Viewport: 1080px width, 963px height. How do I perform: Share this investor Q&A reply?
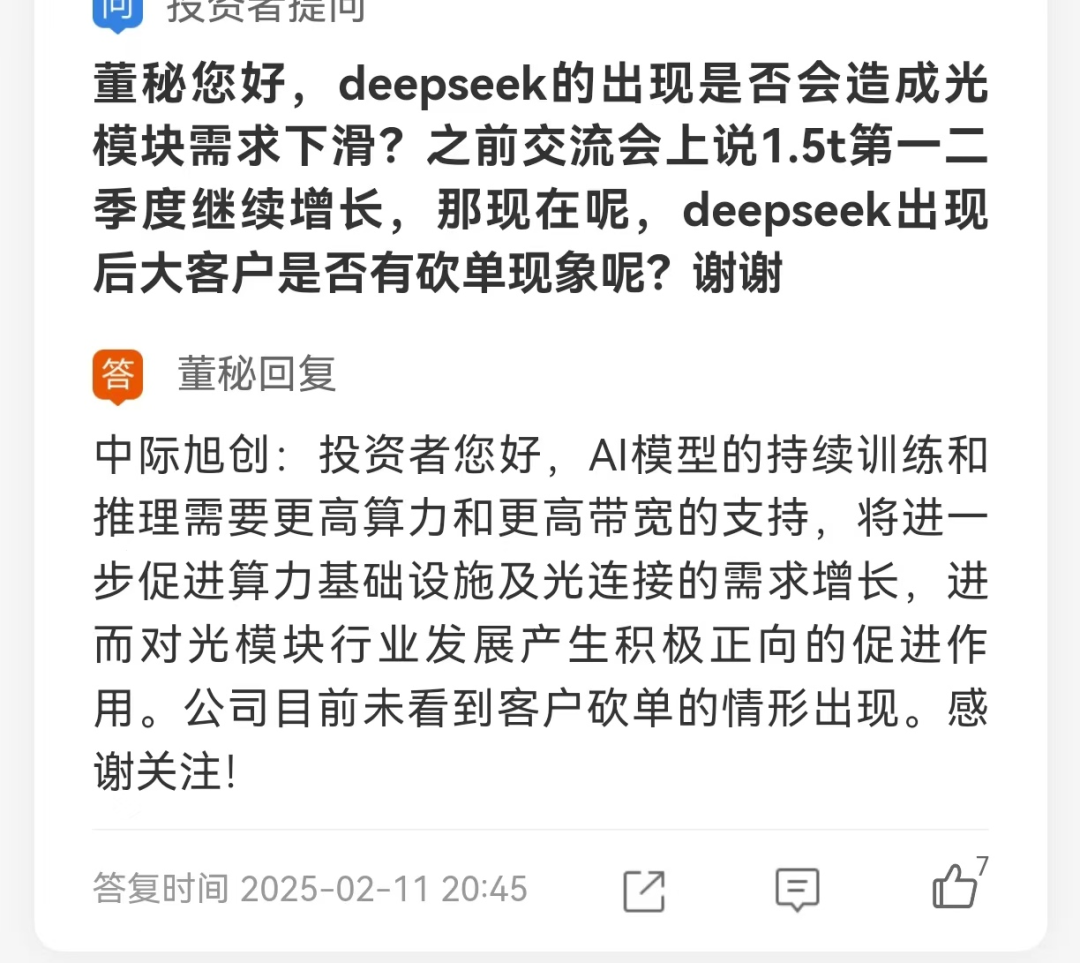[644, 889]
